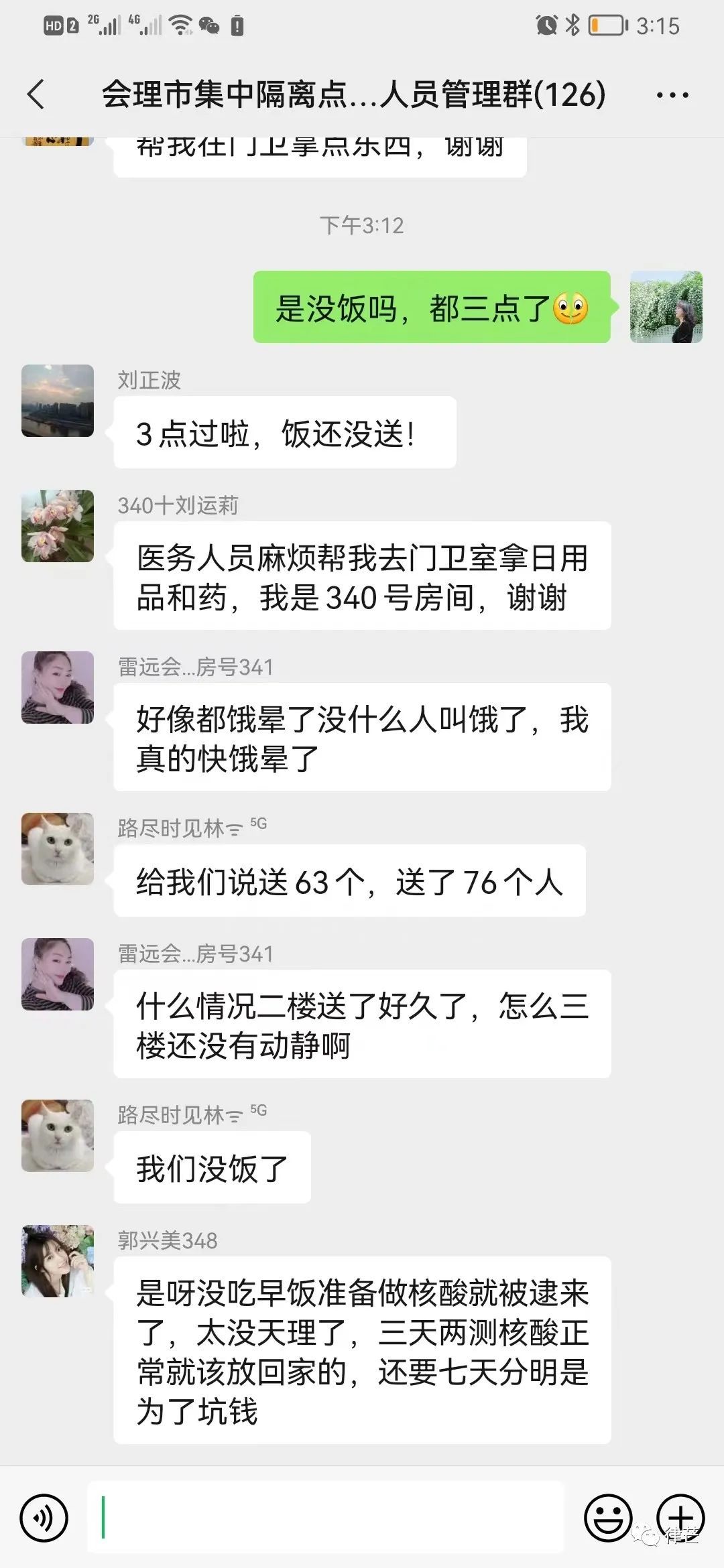This screenshot has height=1568, width=724.
Task: Tap the message text input field
Action: tap(326, 1517)
